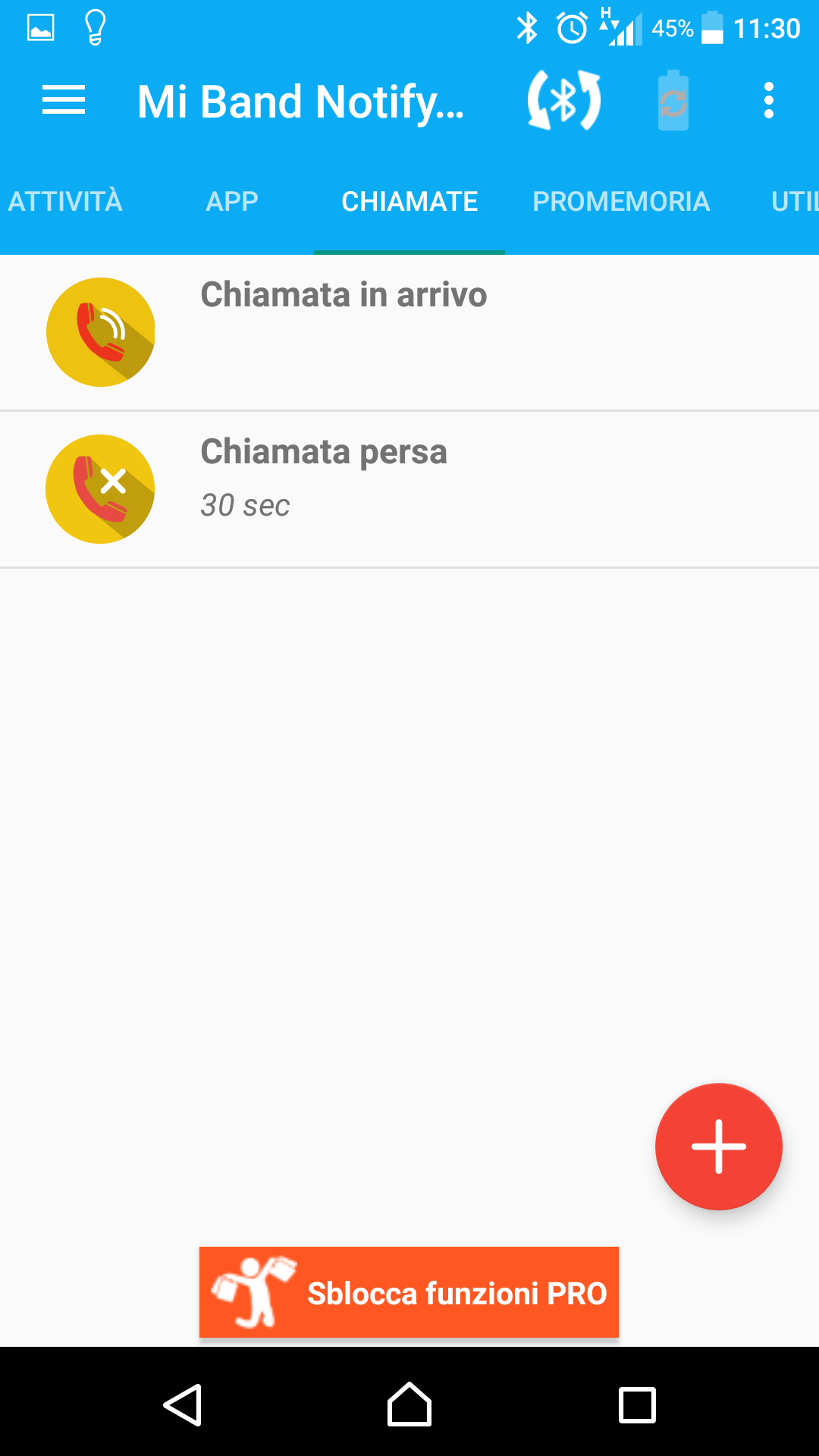Open the recent apps overview

pos(637,1405)
